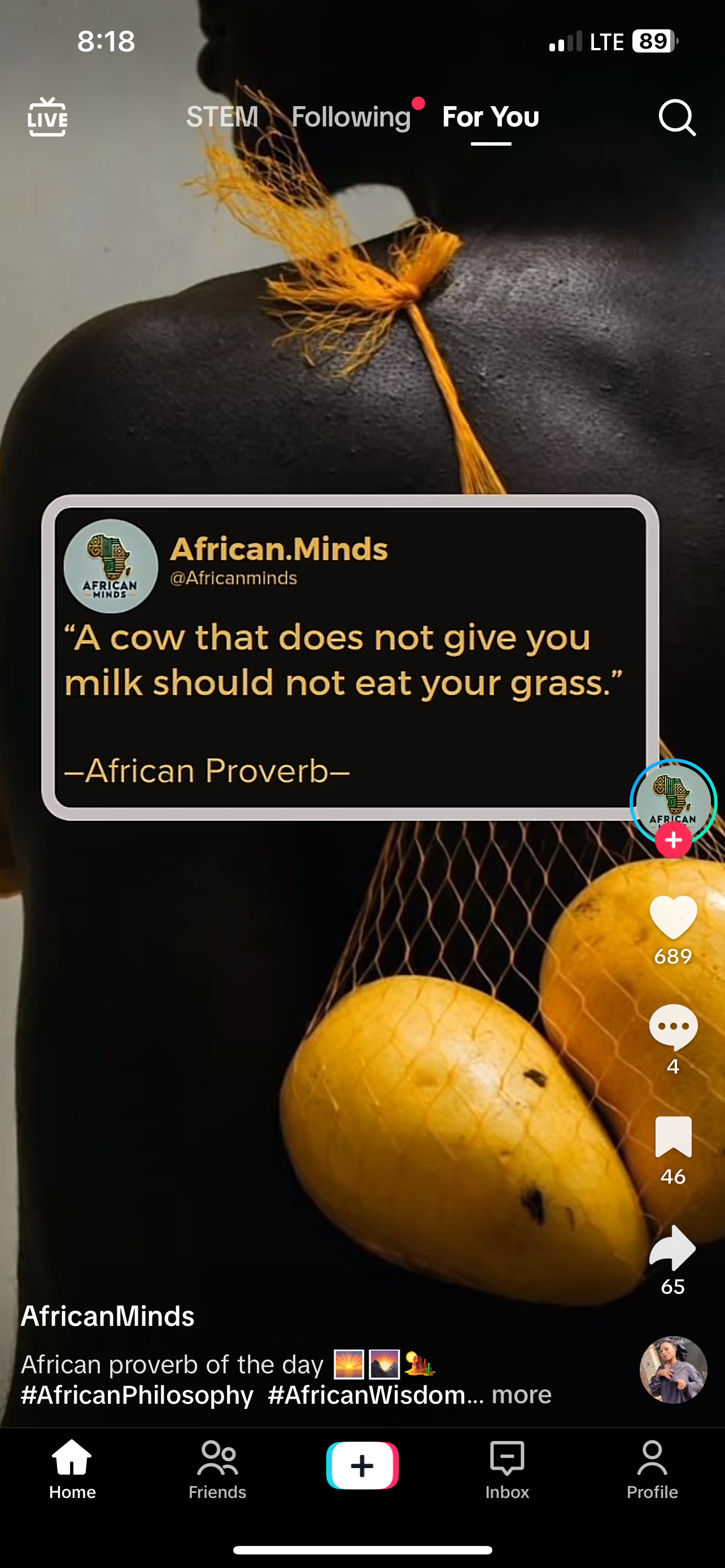725x1568 pixels.
Task: Open the sound disc thumbnail
Action: click(673, 1370)
